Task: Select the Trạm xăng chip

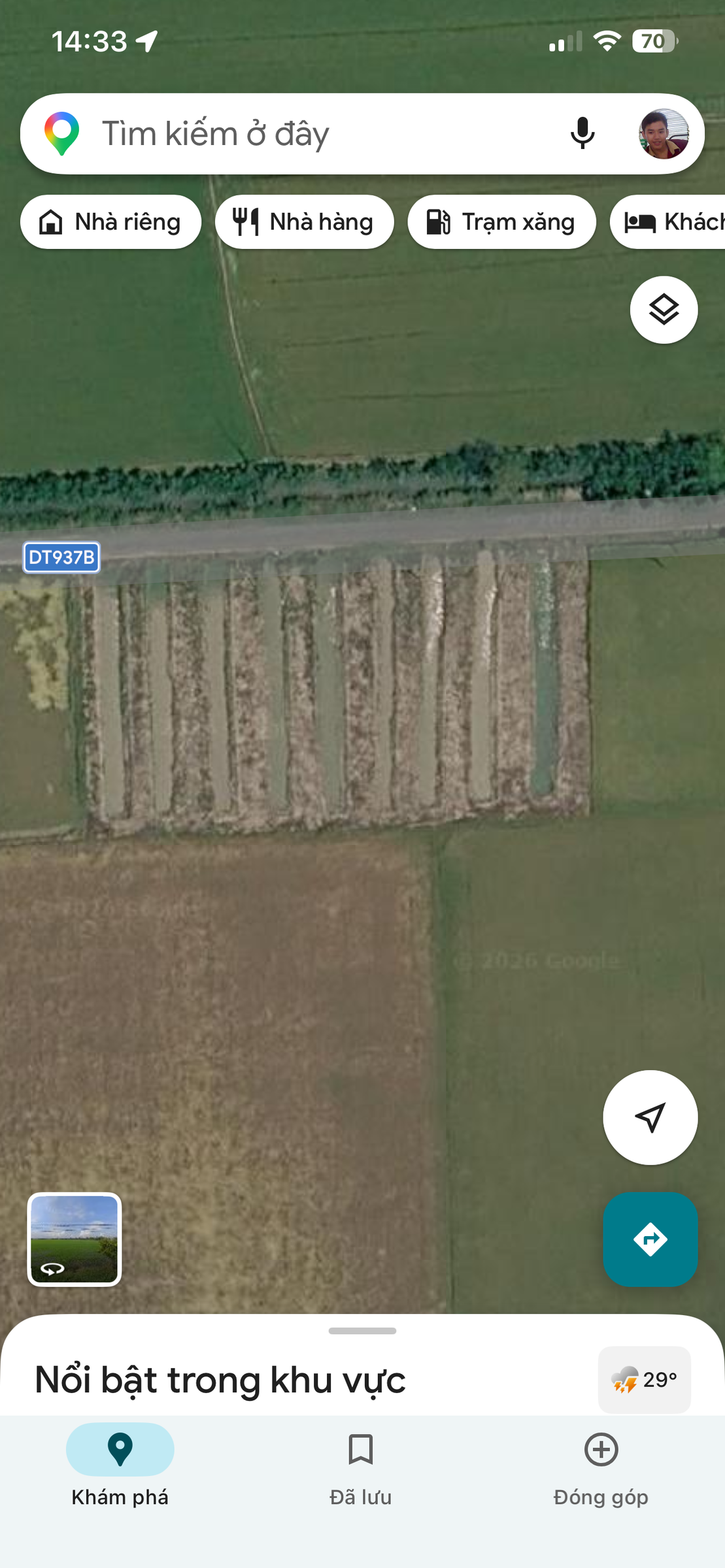Action: click(501, 222)
